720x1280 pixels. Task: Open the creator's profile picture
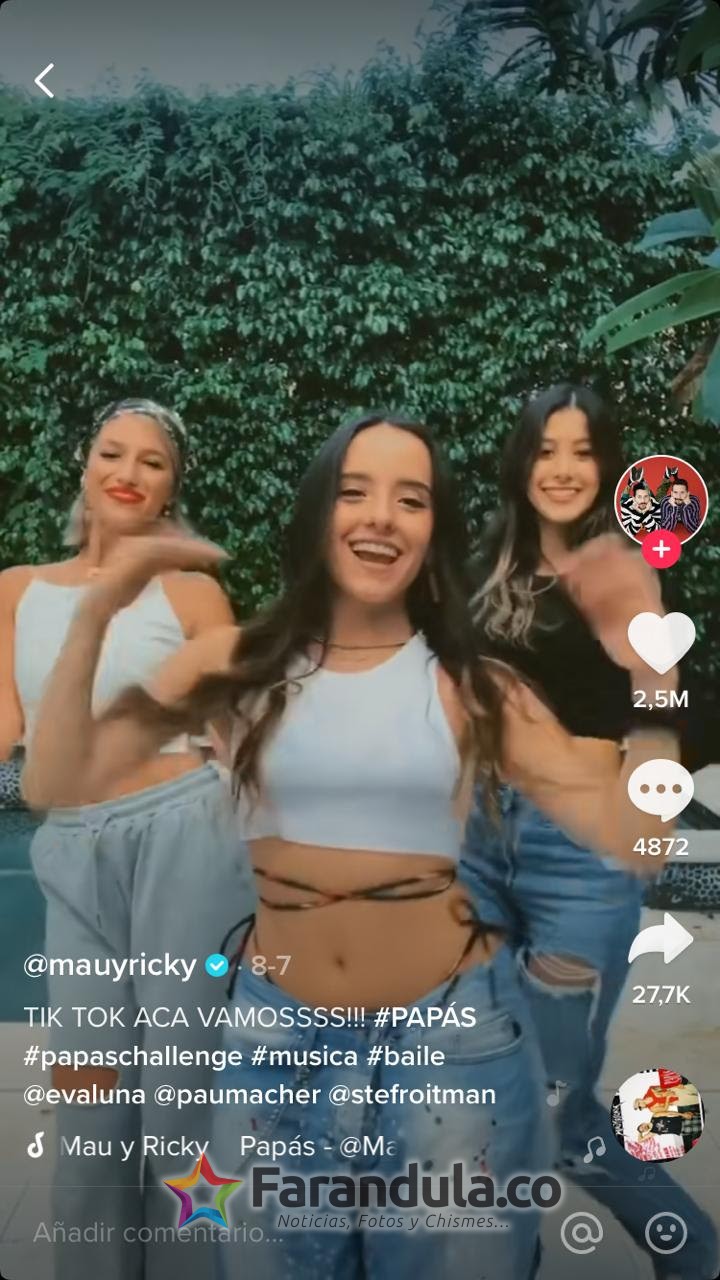point(660,500)
